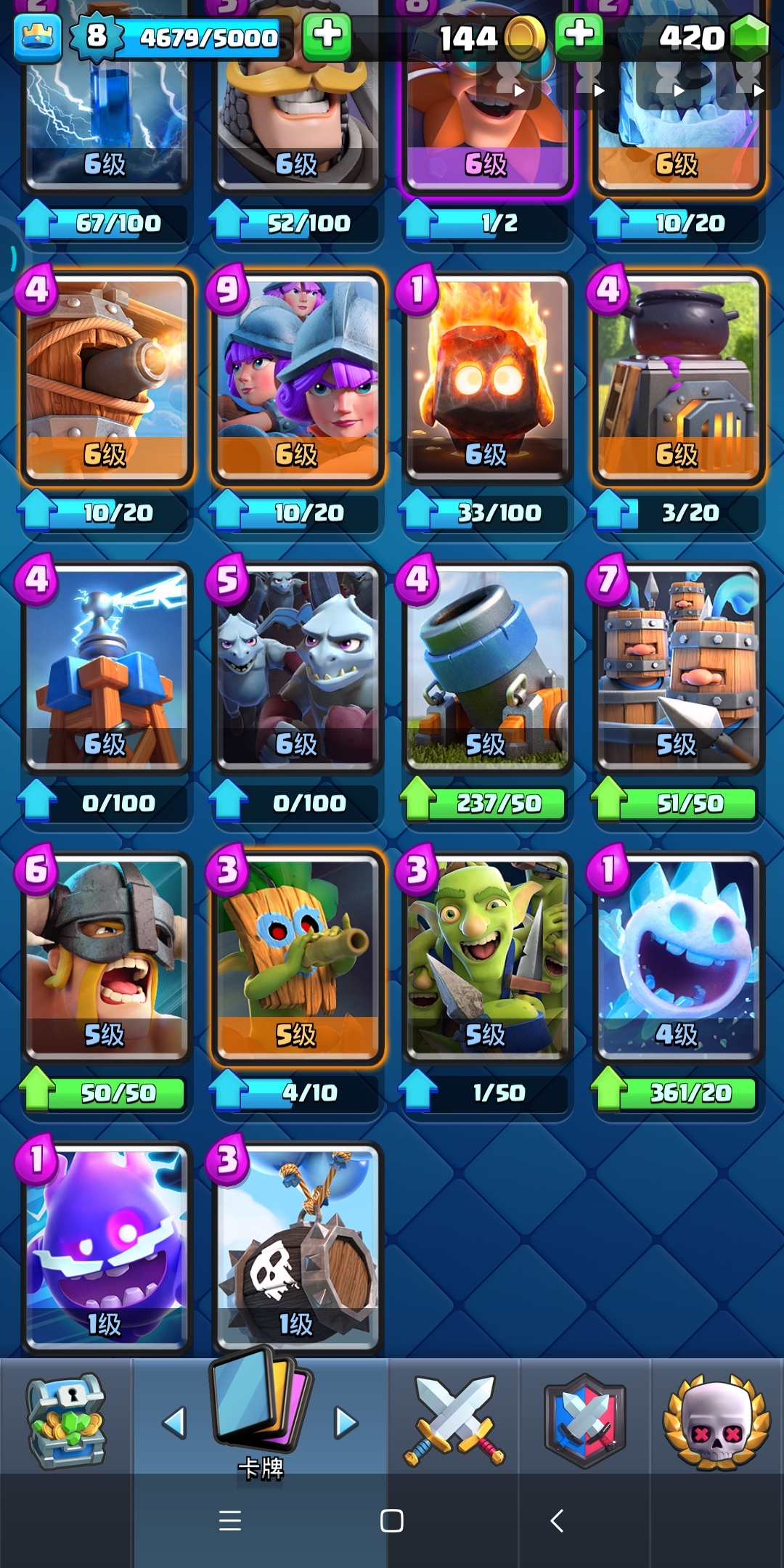The width and height of the screenshot is (784, 1568).
Task: Switch to the crossed swords battle tab
Action: coord(454,1419)
